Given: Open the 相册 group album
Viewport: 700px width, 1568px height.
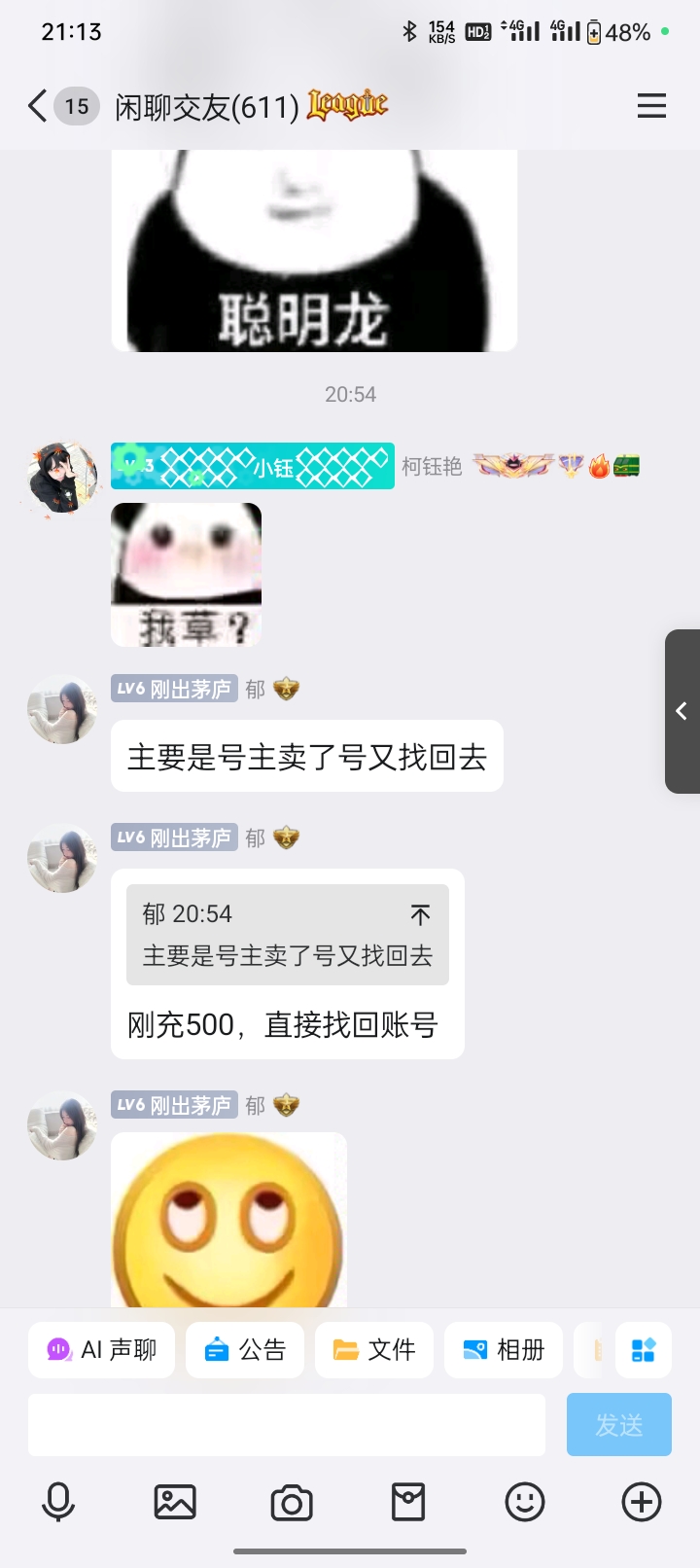Looking at the screenshot, I should click(x=504, y=1350).
